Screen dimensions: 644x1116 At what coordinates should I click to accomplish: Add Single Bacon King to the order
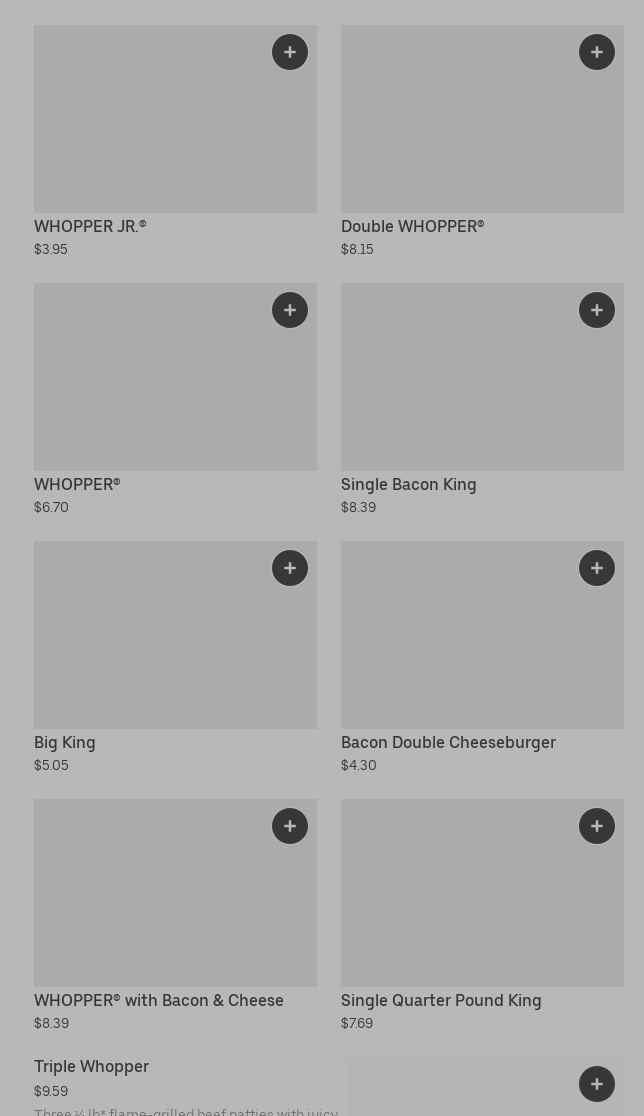click(597, 310)
